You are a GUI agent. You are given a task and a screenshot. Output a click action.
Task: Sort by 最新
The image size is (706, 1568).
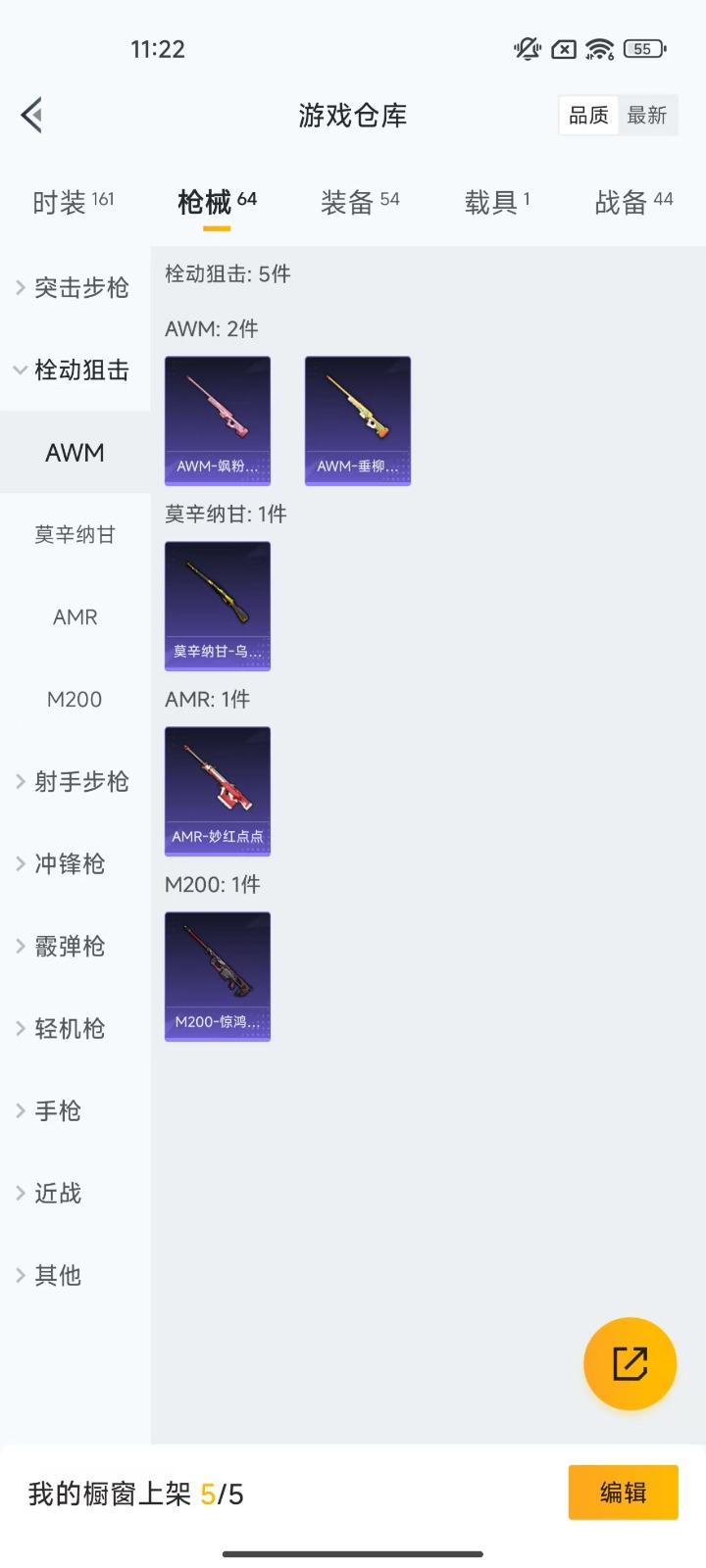point(647,116)
